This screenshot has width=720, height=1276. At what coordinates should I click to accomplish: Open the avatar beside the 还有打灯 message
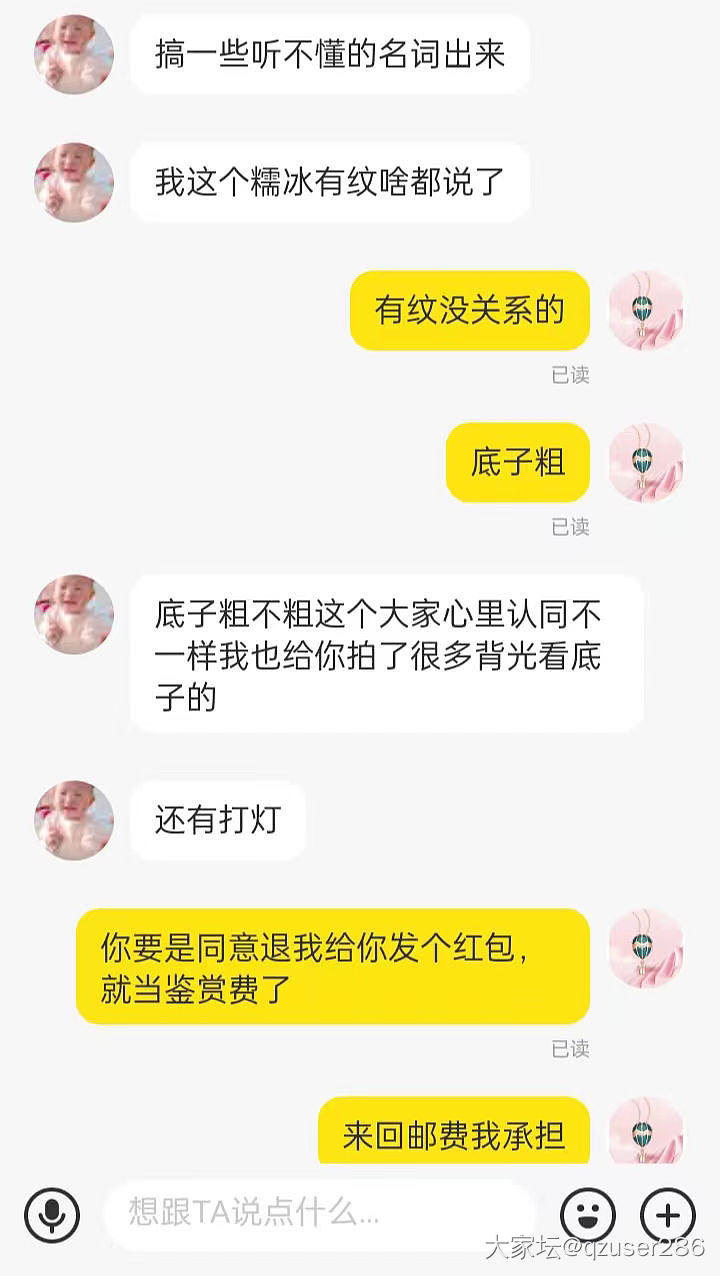pos(74,821)
